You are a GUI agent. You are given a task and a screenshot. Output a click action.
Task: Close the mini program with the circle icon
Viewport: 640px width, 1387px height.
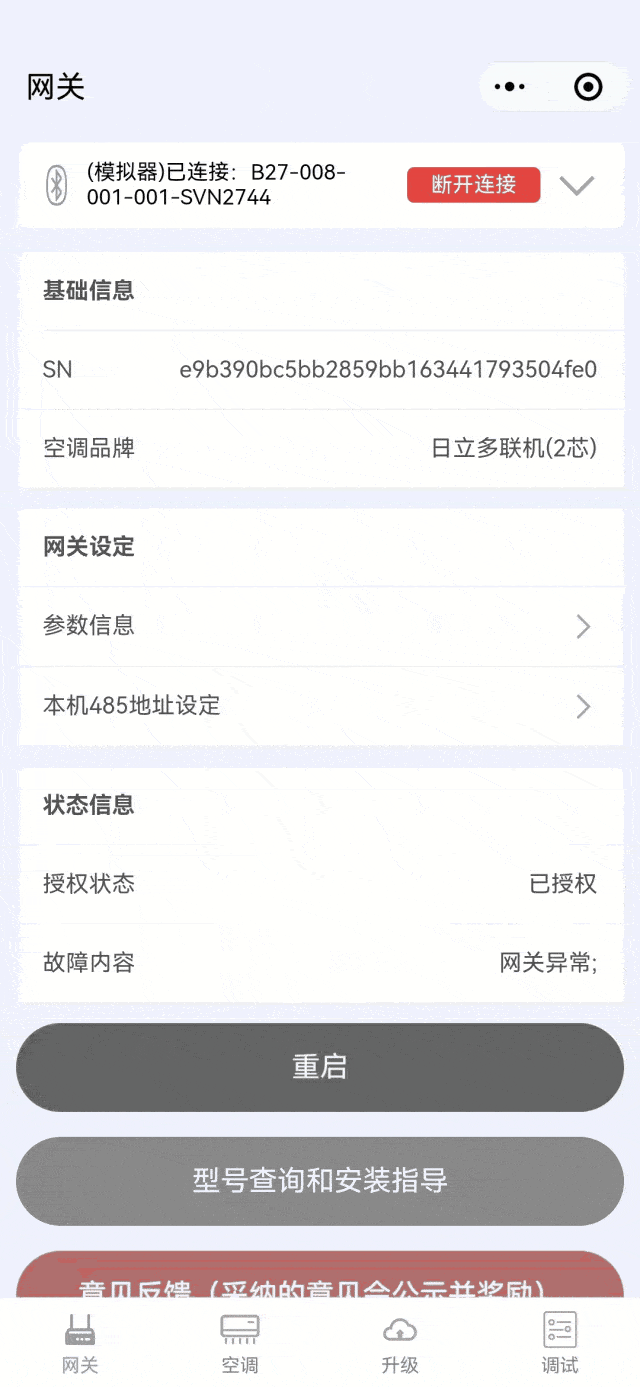click(588, 87)
